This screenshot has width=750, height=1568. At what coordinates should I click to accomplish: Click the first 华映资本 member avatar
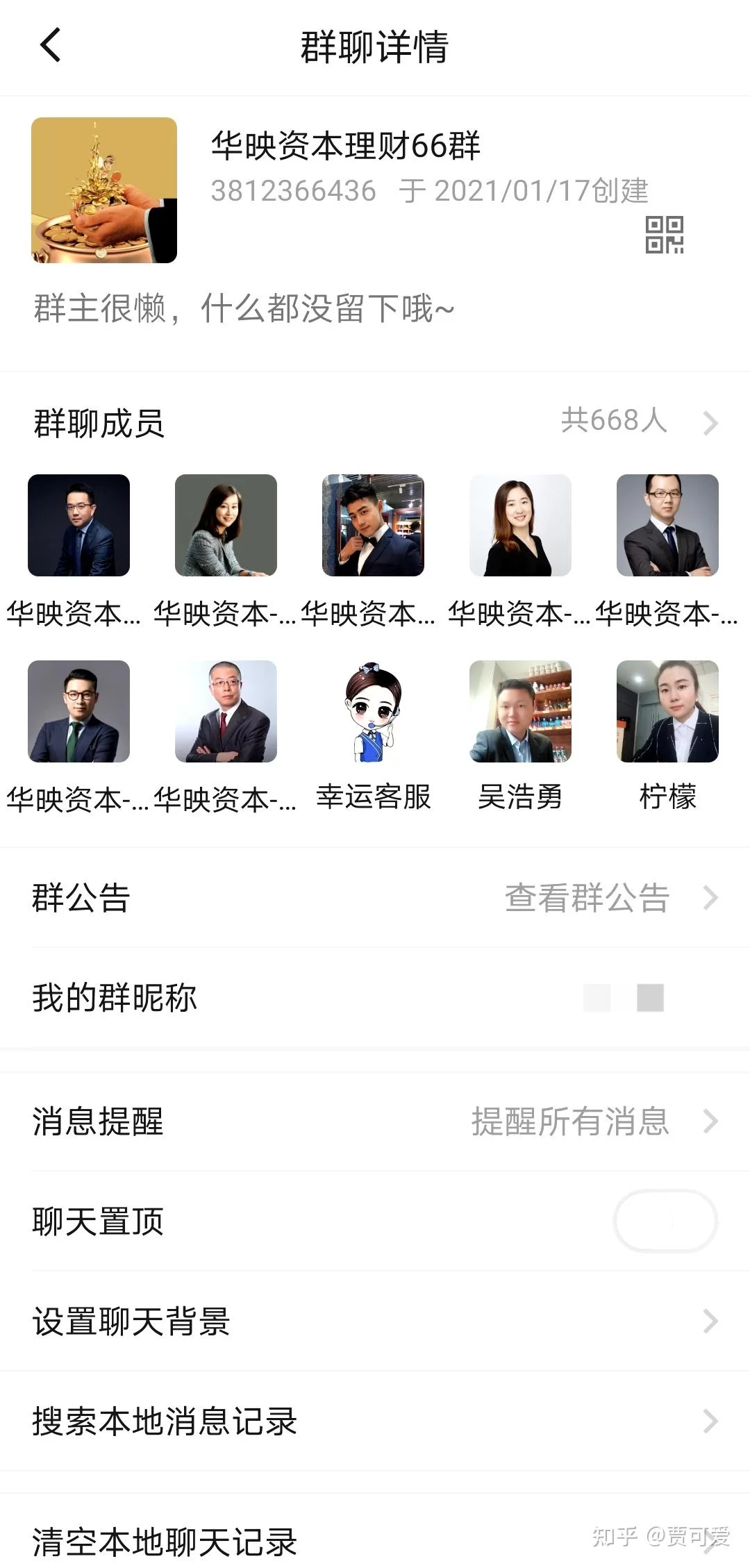click(78, 526)
